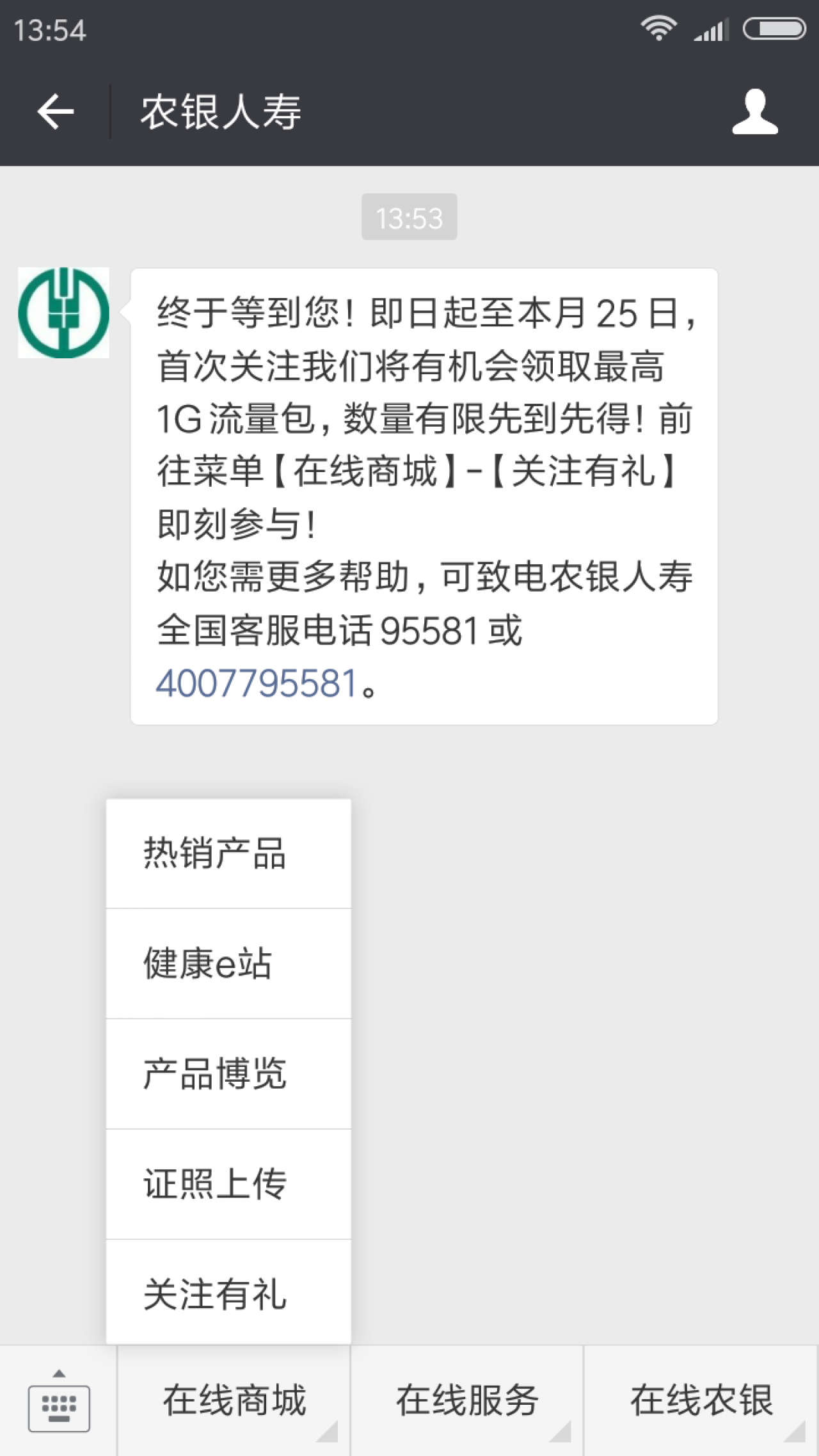The image size is (819, 1456).
Task: Select 热销产品 from the popup menu
Action: click(228, 853)
